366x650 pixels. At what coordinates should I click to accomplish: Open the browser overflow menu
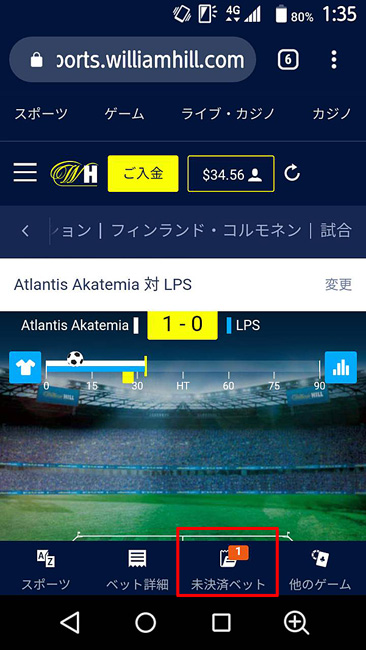(x=334, y=60)
